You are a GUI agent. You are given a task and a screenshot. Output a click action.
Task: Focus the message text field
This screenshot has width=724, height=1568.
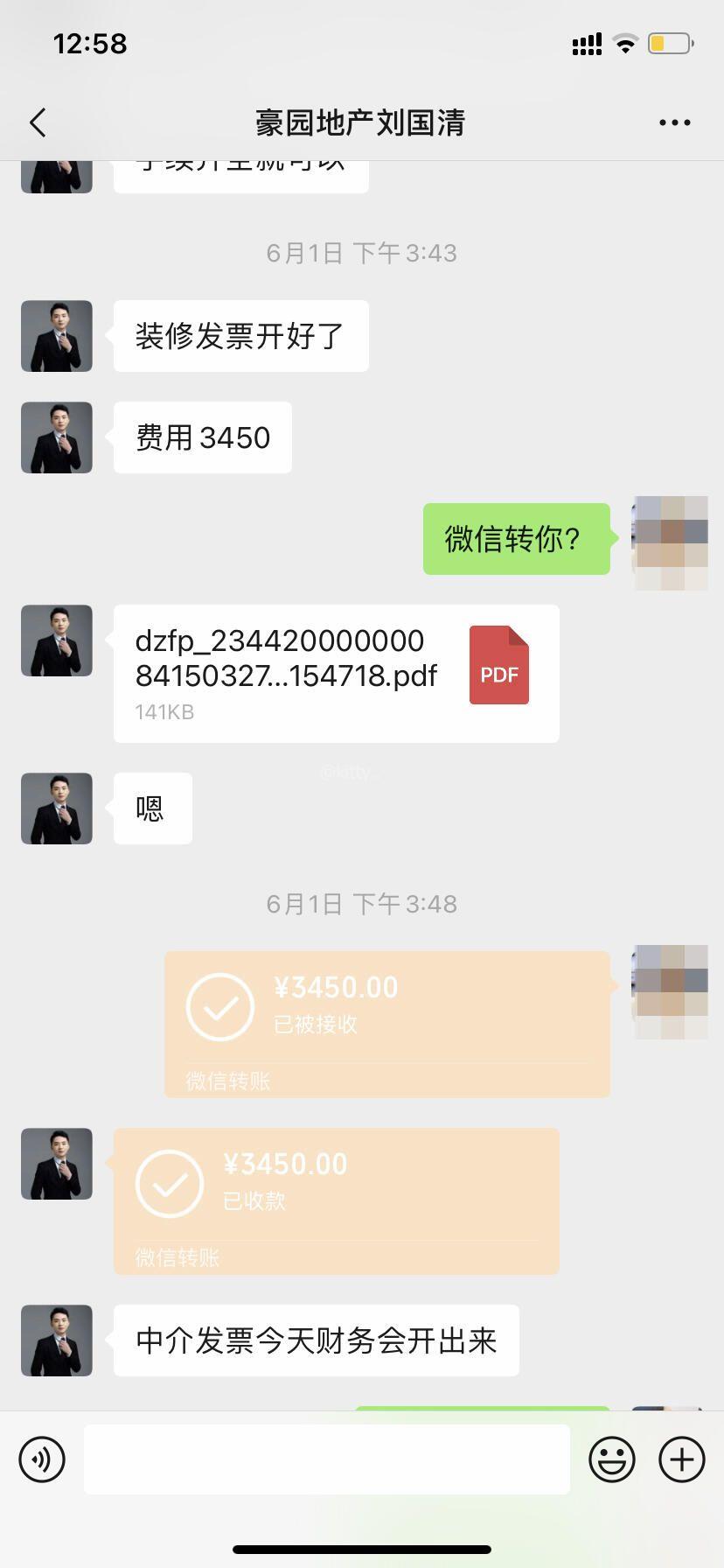coord(326,1459)
